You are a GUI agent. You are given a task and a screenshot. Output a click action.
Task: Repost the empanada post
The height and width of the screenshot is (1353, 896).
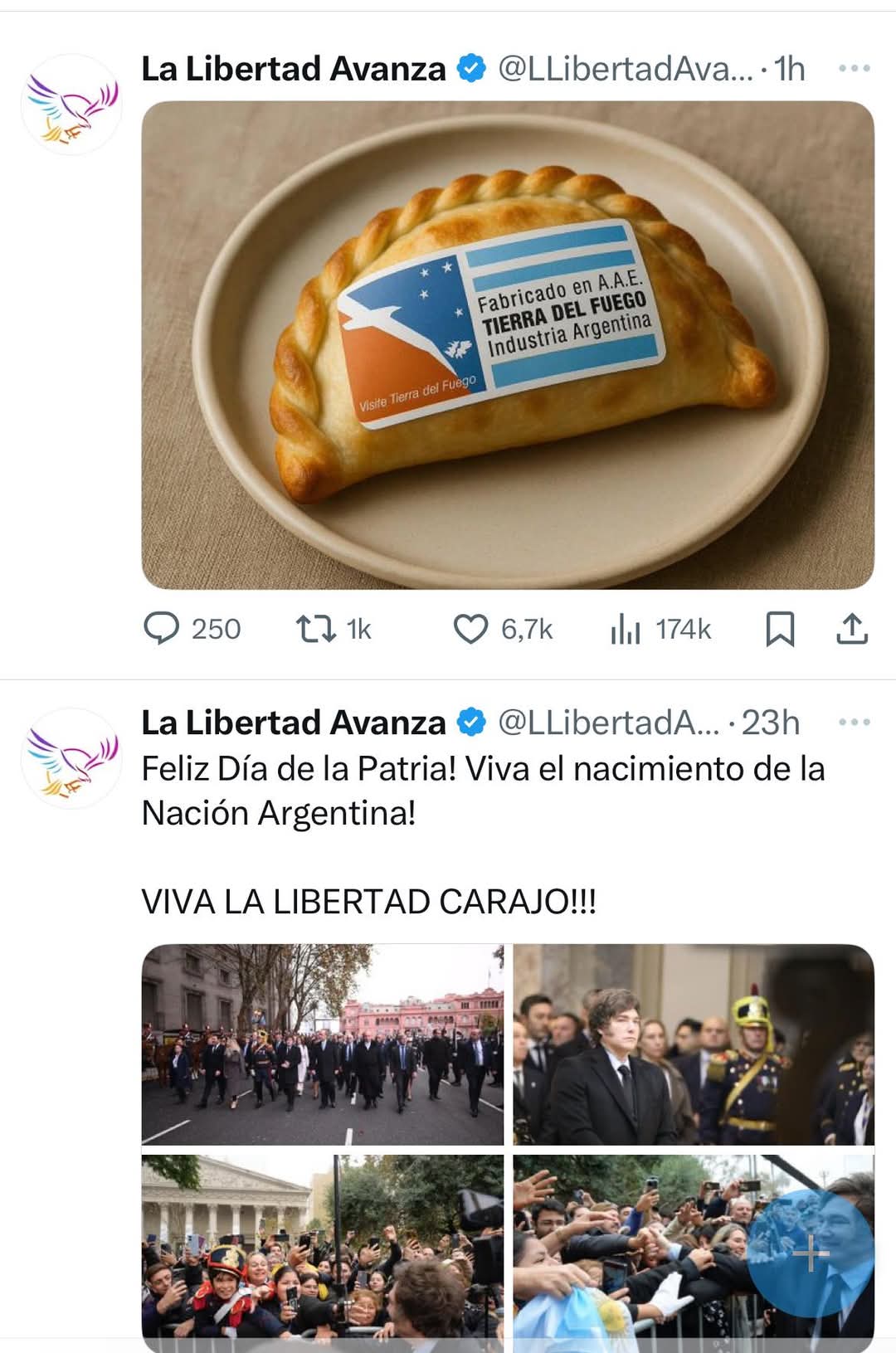(315, 629)
